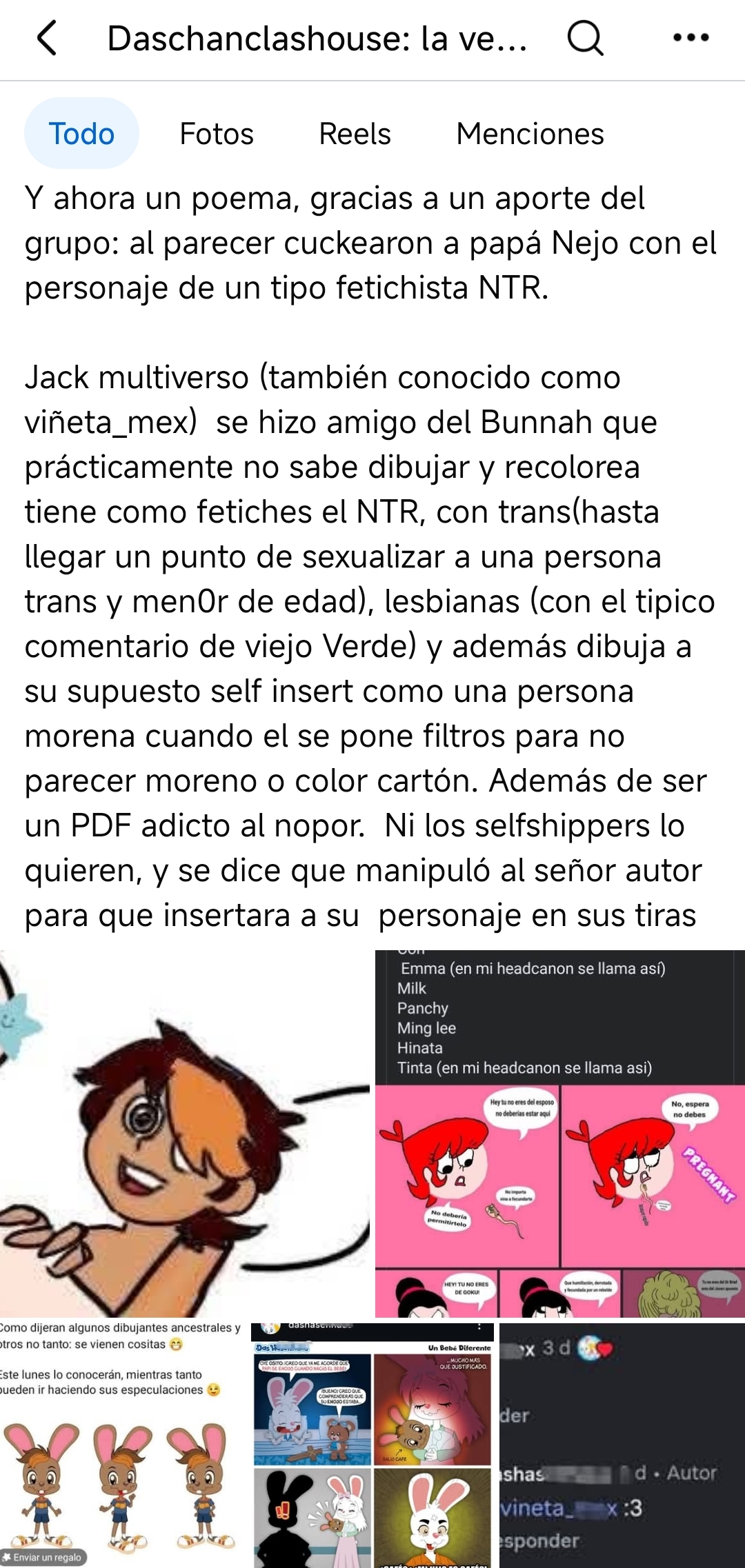This screenshot has width=745, height=1568.
Task: Go back from the Daschanclashouse page
Action: point(47,38)
